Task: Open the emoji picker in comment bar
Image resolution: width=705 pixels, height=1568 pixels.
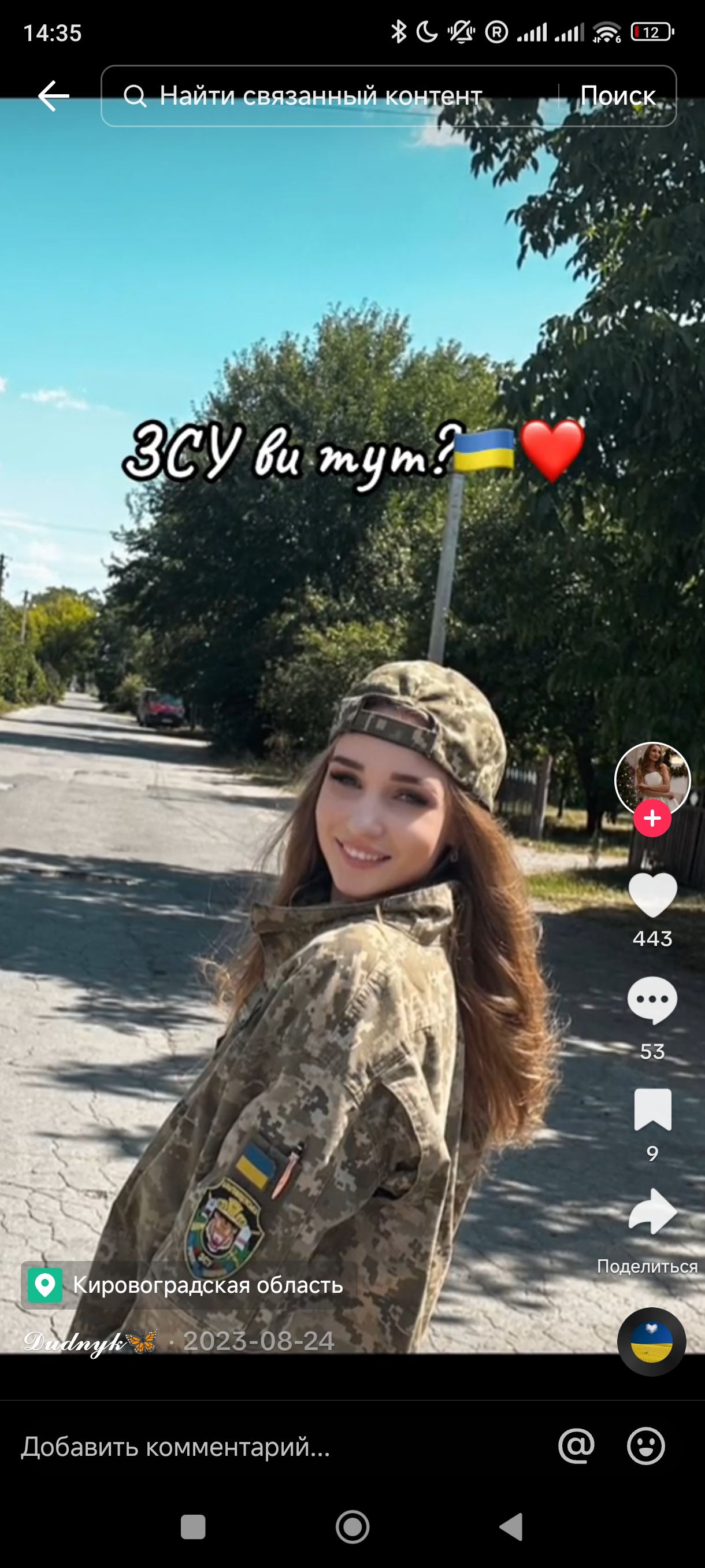Action: [645, 1445]
